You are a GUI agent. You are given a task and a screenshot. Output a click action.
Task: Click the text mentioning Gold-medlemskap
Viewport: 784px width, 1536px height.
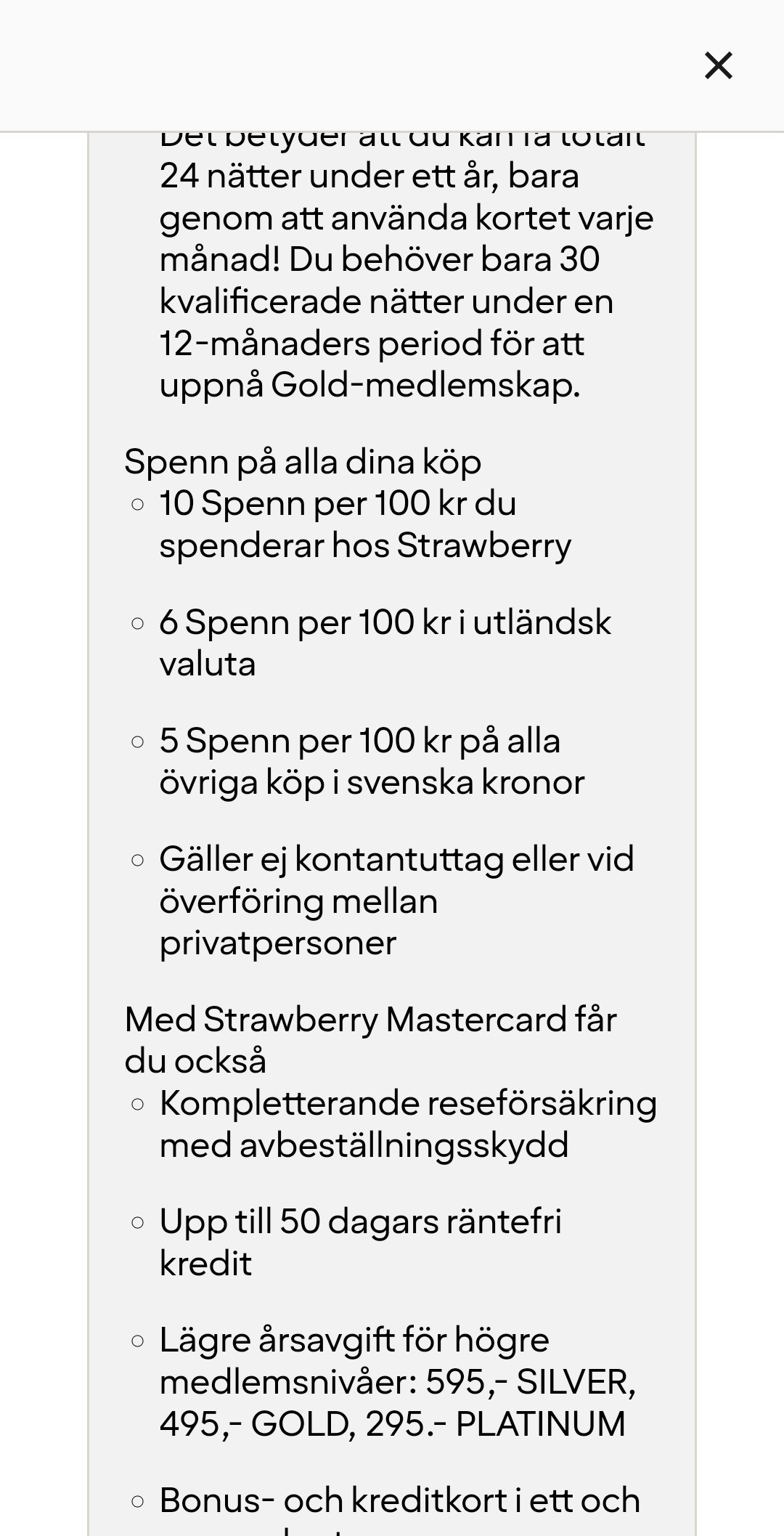click(372, 387)
